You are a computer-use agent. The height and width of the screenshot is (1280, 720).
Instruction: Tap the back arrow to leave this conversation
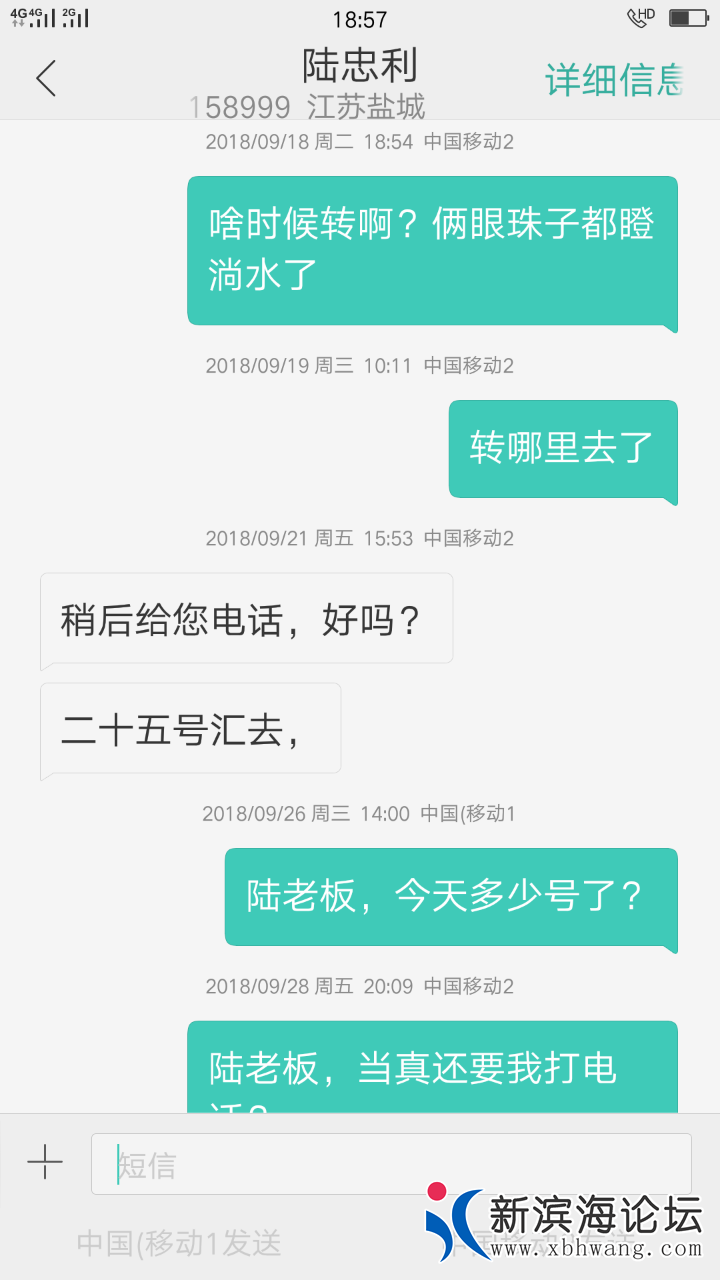point(46,79)
